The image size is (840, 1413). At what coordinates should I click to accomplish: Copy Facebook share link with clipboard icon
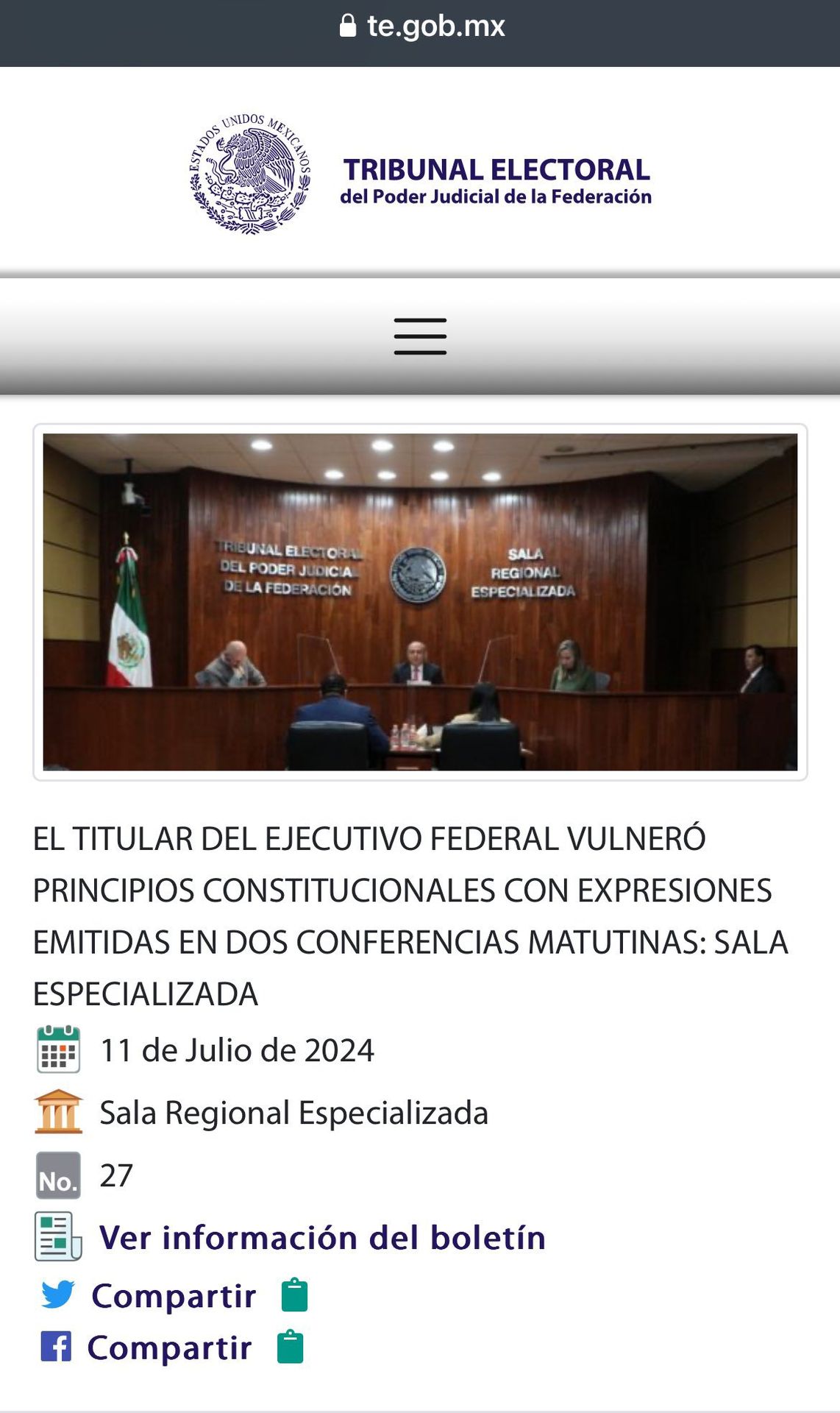pos(291,1348)
